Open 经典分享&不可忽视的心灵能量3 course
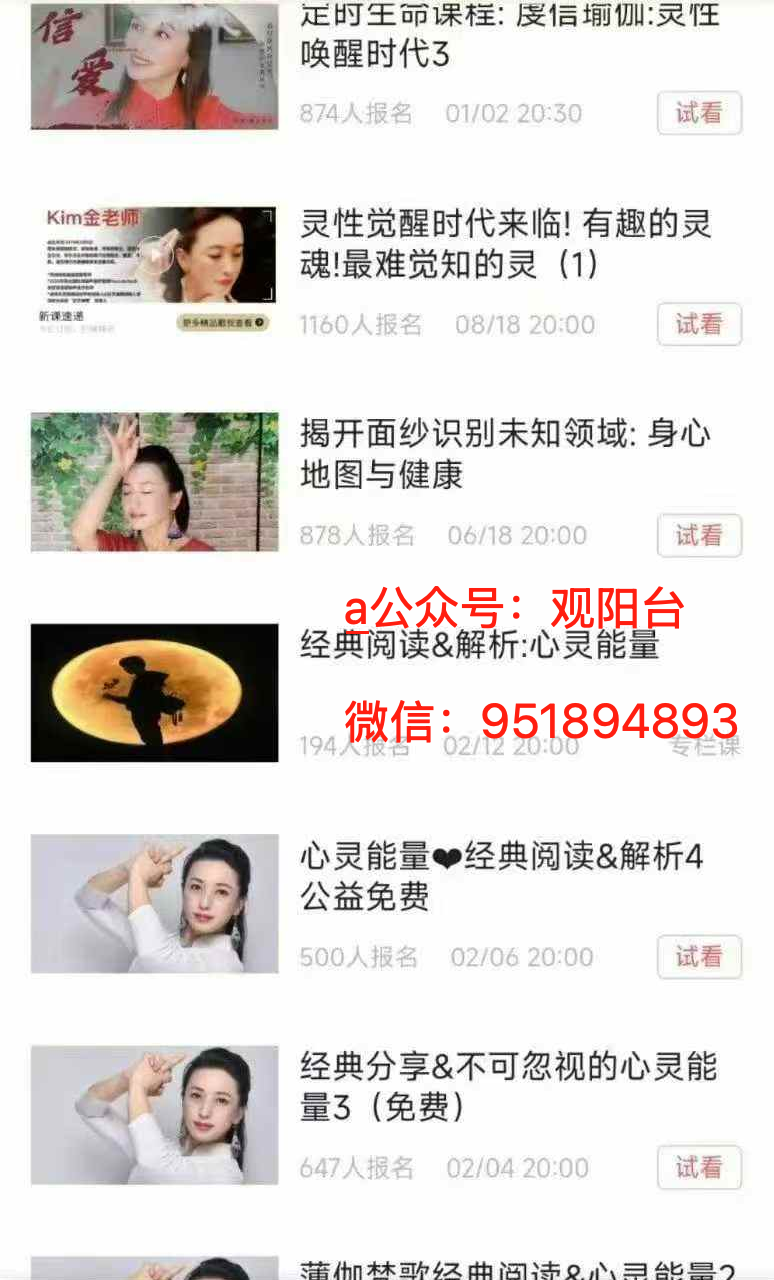 (x=508, y=1087)
